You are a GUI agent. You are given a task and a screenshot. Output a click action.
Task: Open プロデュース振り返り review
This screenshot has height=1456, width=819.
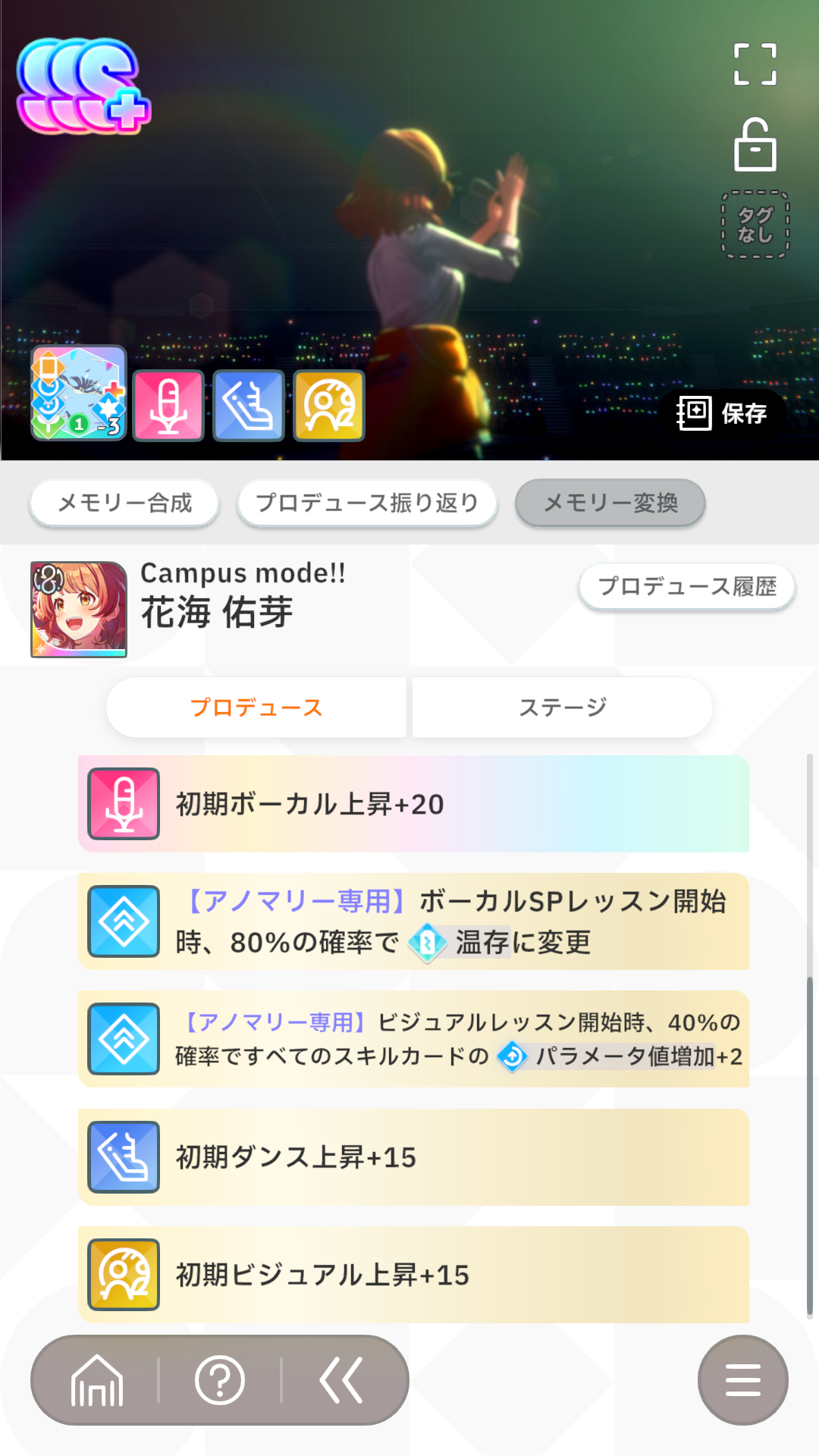(367, 503)
